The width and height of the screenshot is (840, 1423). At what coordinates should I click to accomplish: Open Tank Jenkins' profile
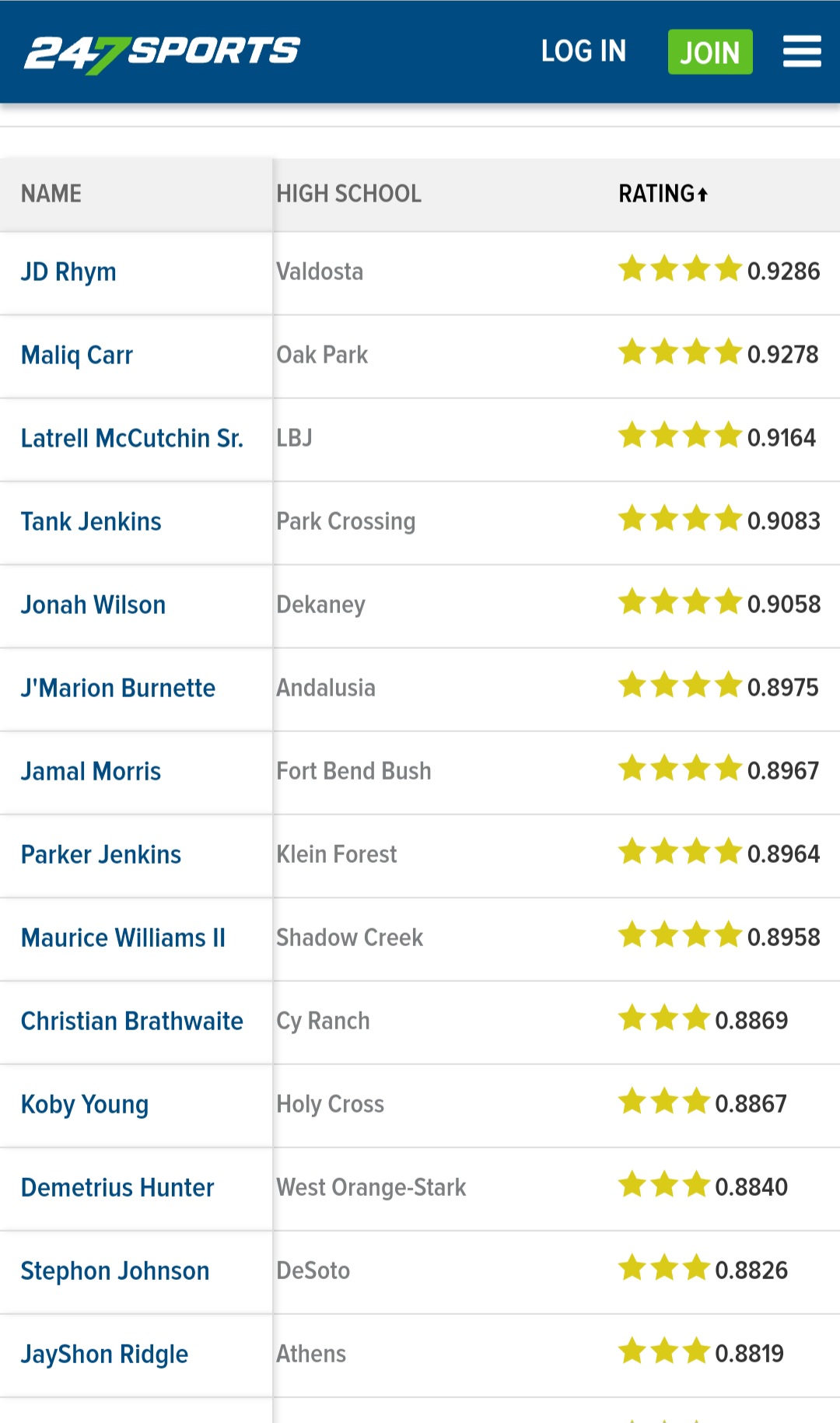tap(91, 521)
